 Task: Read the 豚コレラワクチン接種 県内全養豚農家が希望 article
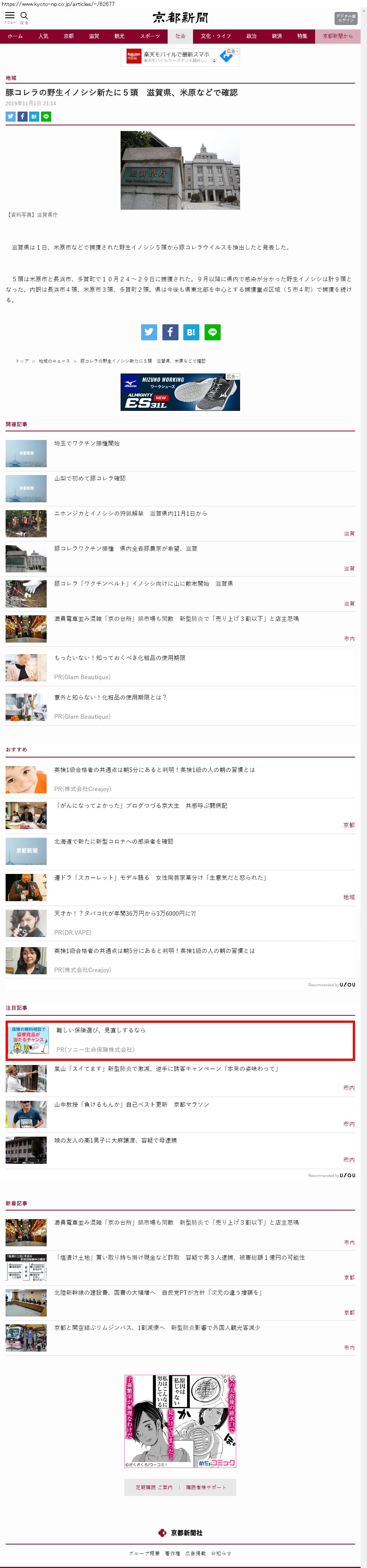[125, 549]
